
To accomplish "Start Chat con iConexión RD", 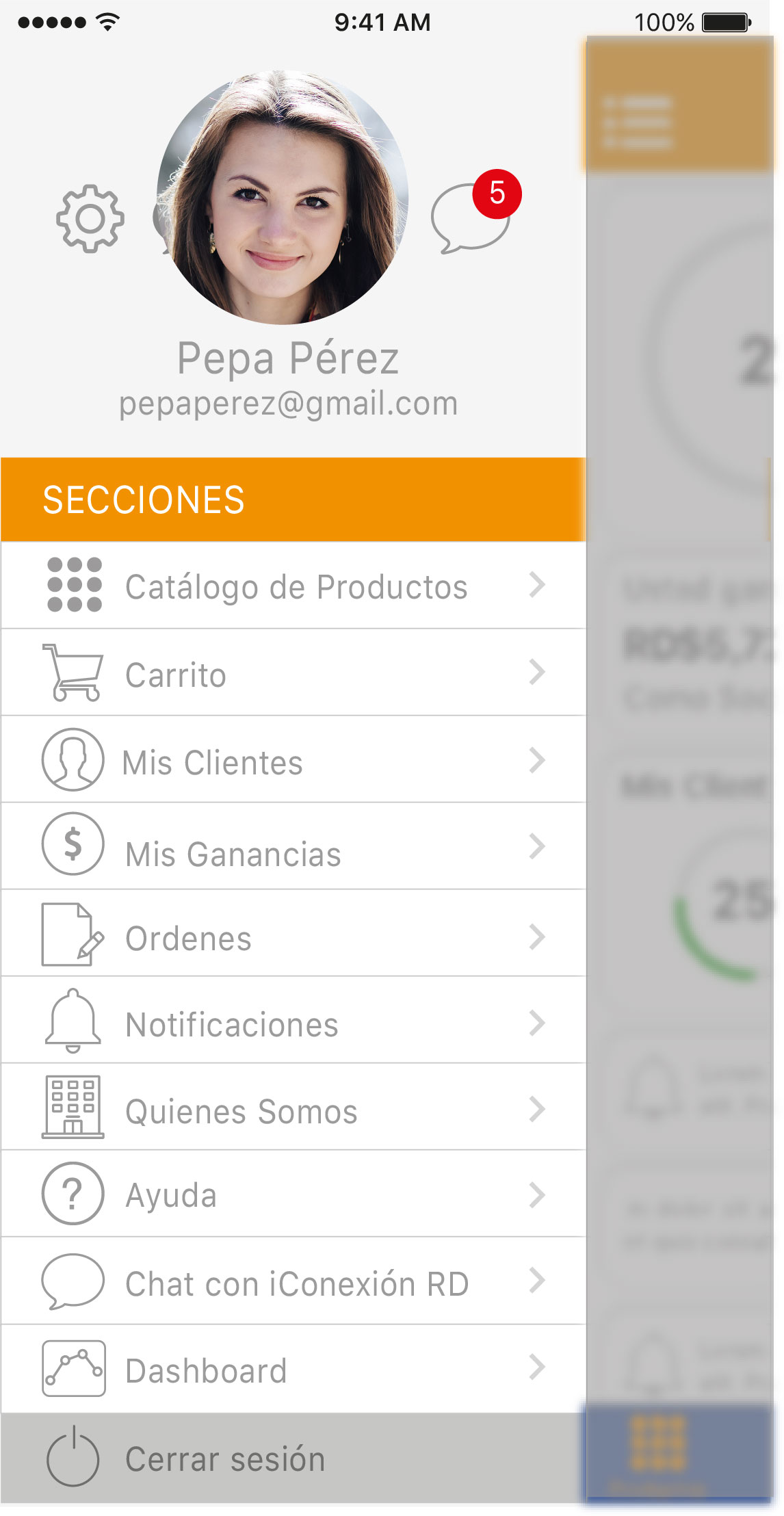I will (x=293, y=1281).
